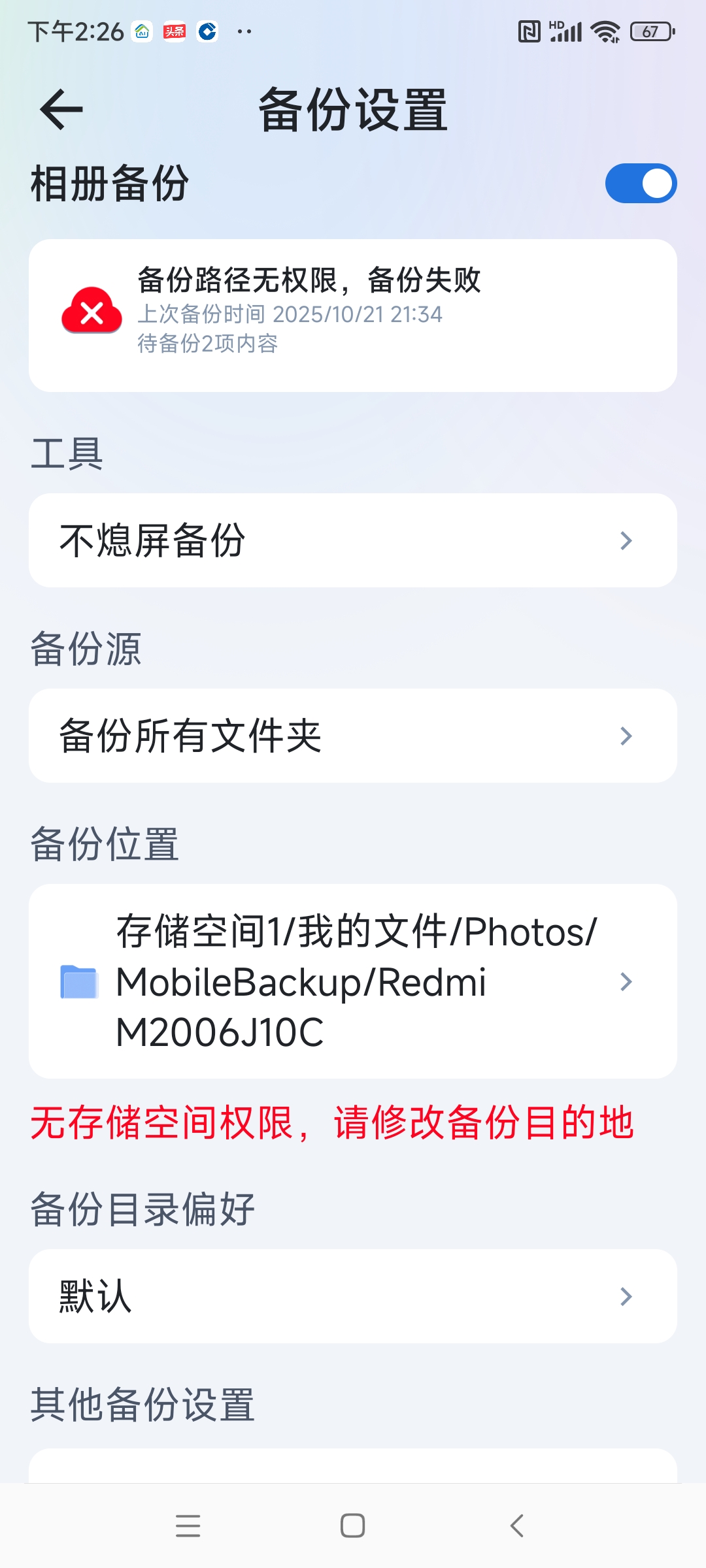Tap the backup failure status card
The width and height of the screenshot is (706, 1568).
coord(353,314)
